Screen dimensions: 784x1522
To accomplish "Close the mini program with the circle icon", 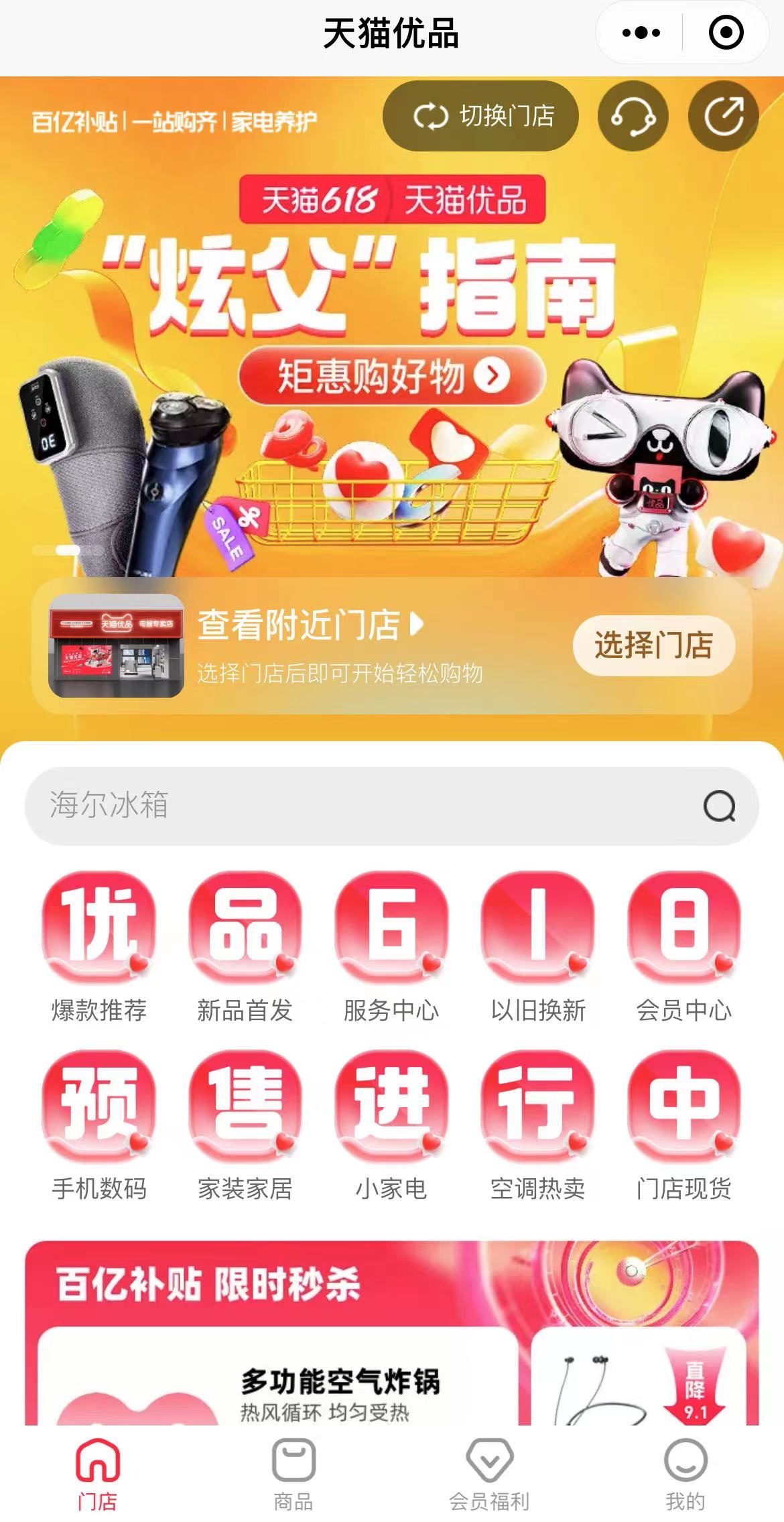I will tap(726, 33).
